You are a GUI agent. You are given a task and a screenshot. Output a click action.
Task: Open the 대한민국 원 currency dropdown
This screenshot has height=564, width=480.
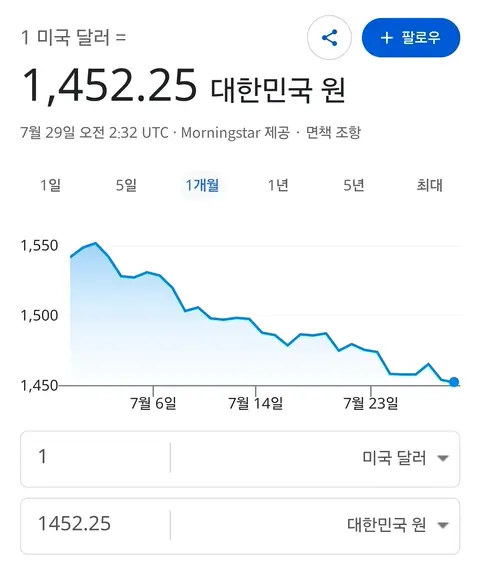click(x=398, y=525)
